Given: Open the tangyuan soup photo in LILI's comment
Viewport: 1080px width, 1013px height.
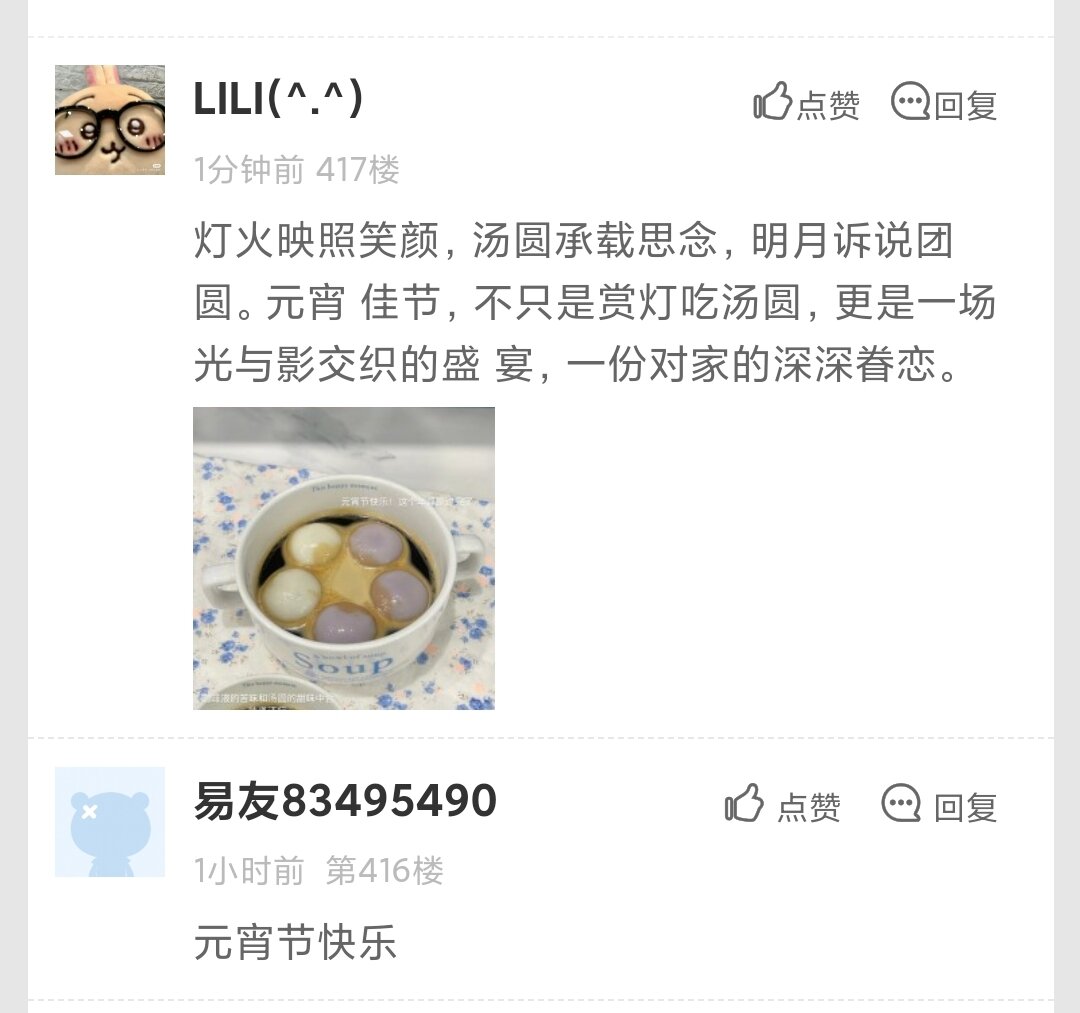Looking at the screenshot, I should tap(344, 558).
